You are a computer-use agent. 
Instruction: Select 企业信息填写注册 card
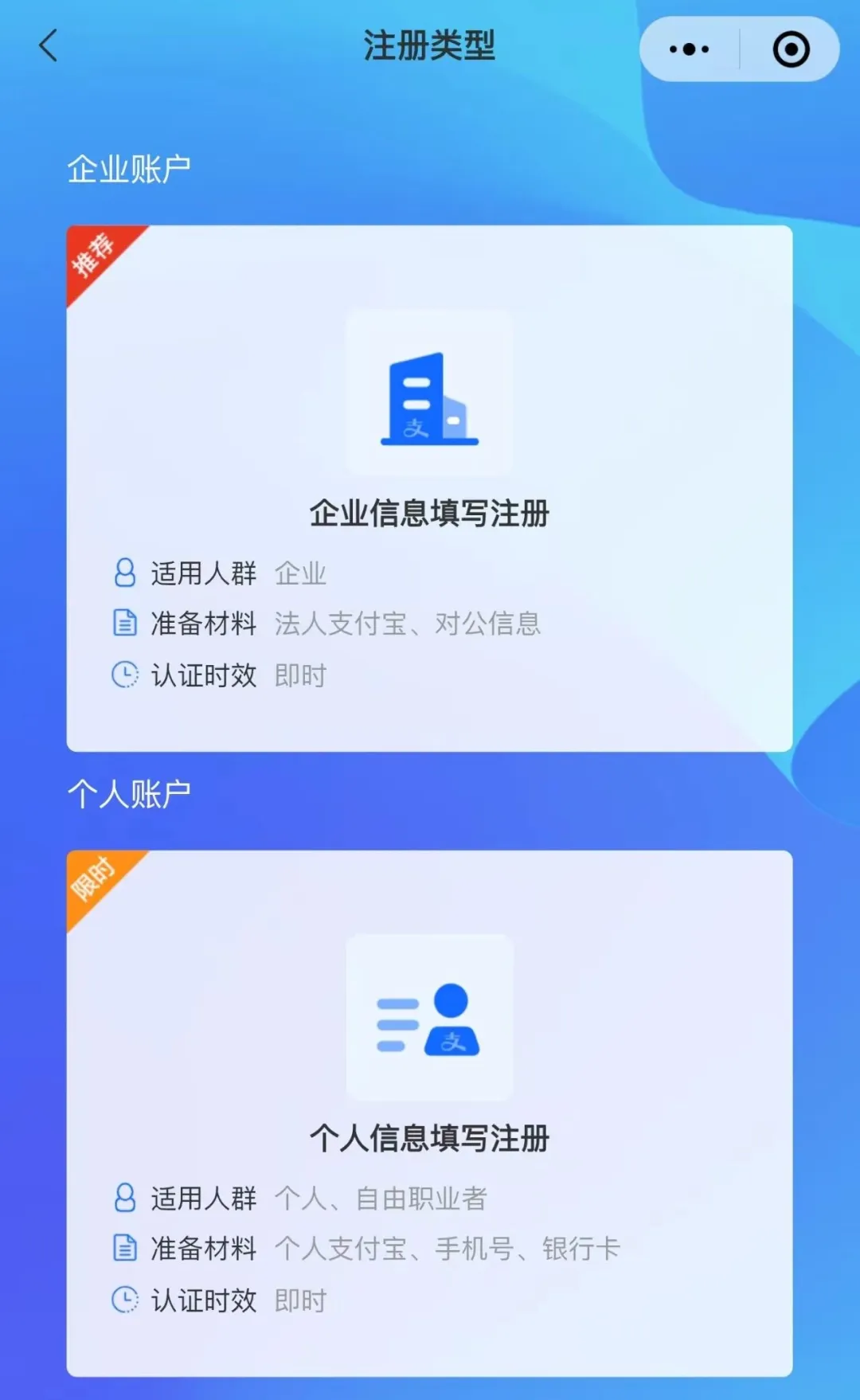[x=429, y=487]
